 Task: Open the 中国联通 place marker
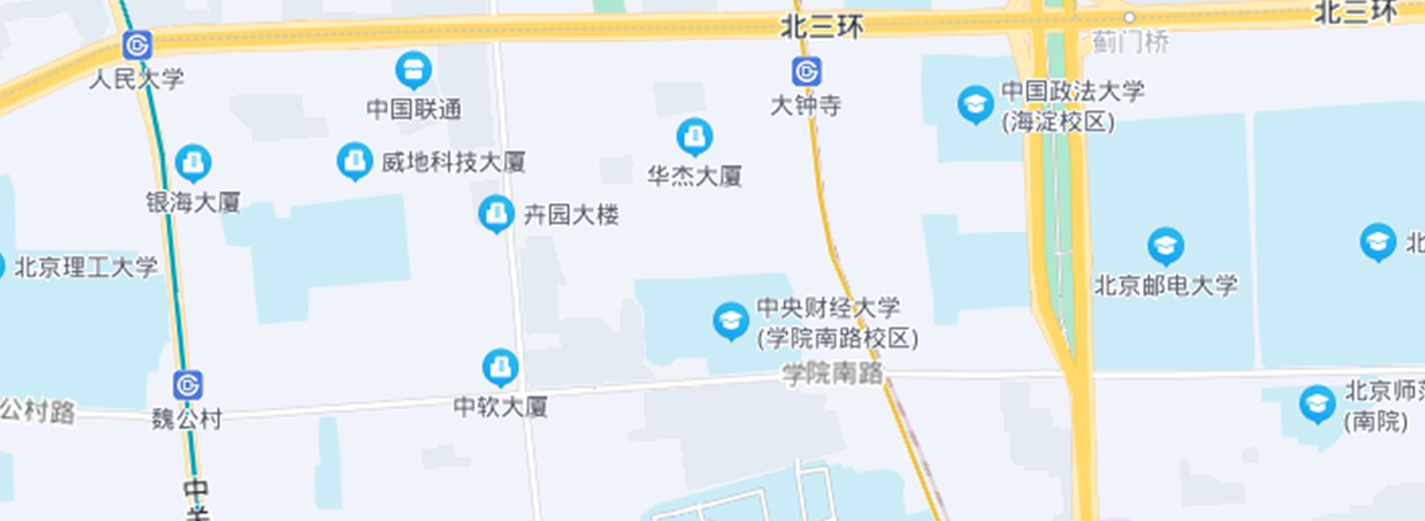(413, 70)
